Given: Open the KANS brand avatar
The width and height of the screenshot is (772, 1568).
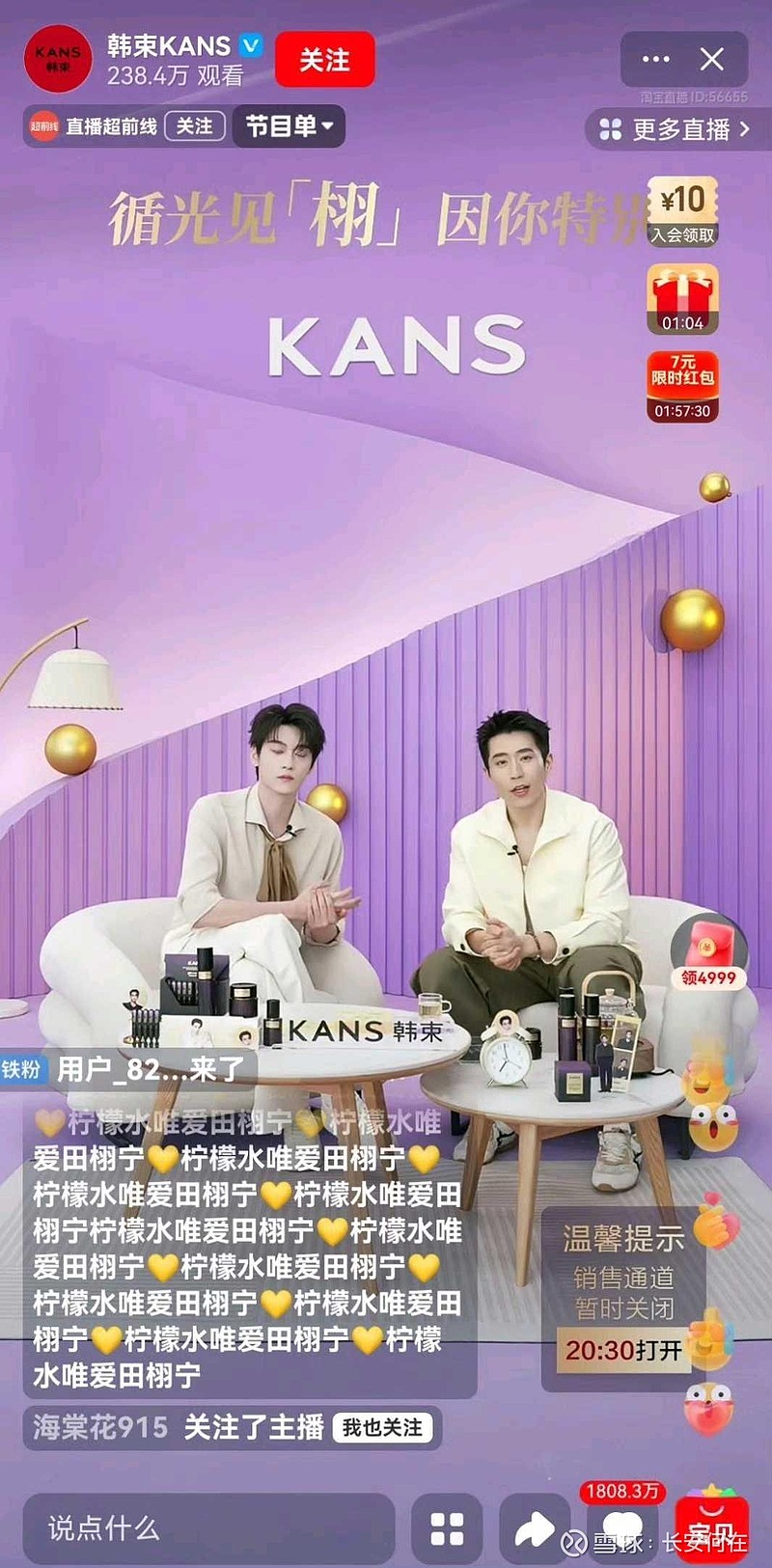Looking at the screenshot, I should tap(57, 58).
